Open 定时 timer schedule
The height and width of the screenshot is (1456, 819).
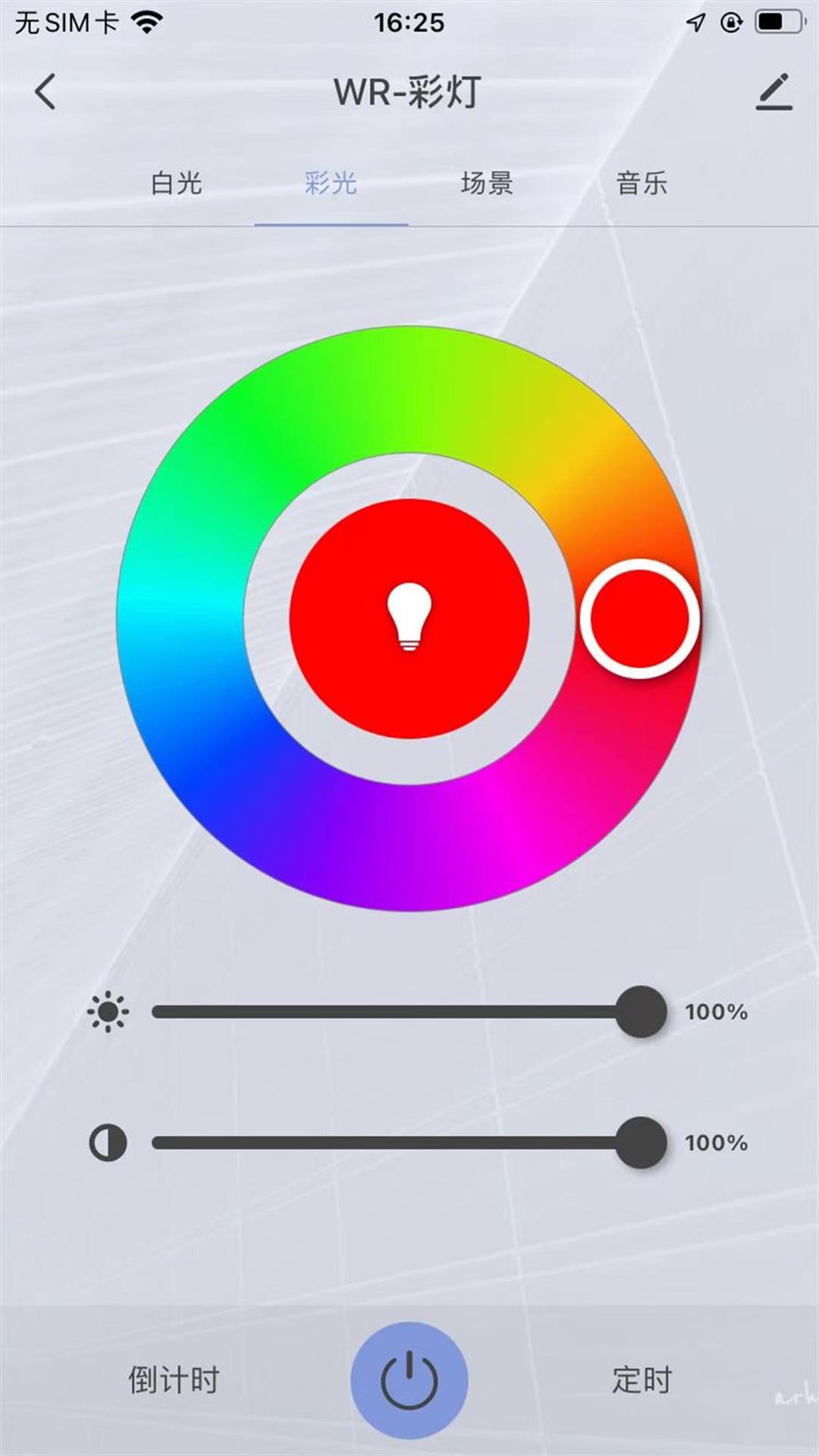tap(642, 1380)
